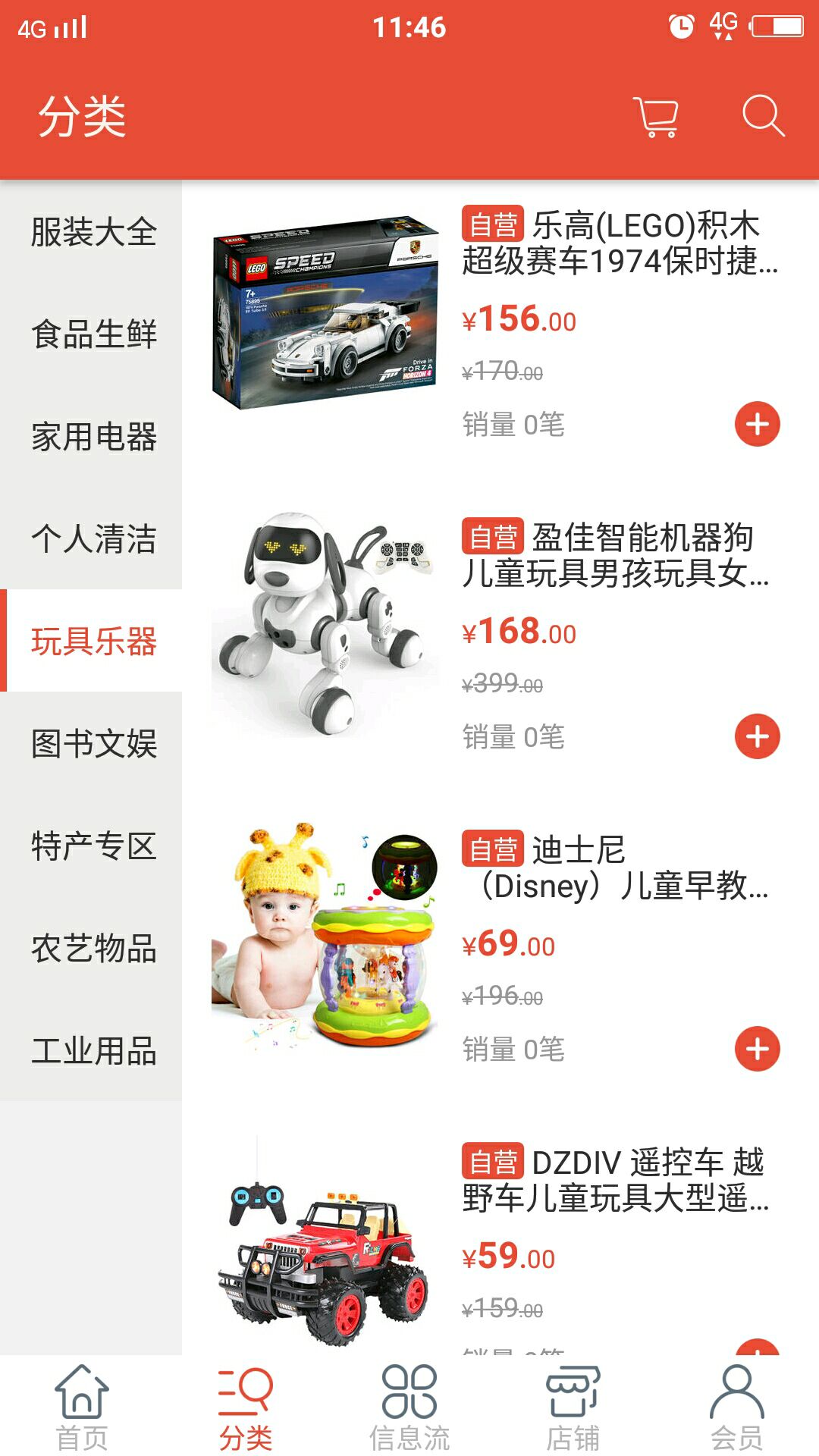Select the 特产专区 category
This screenshot has width=819, height=1456.
(93, 846)
